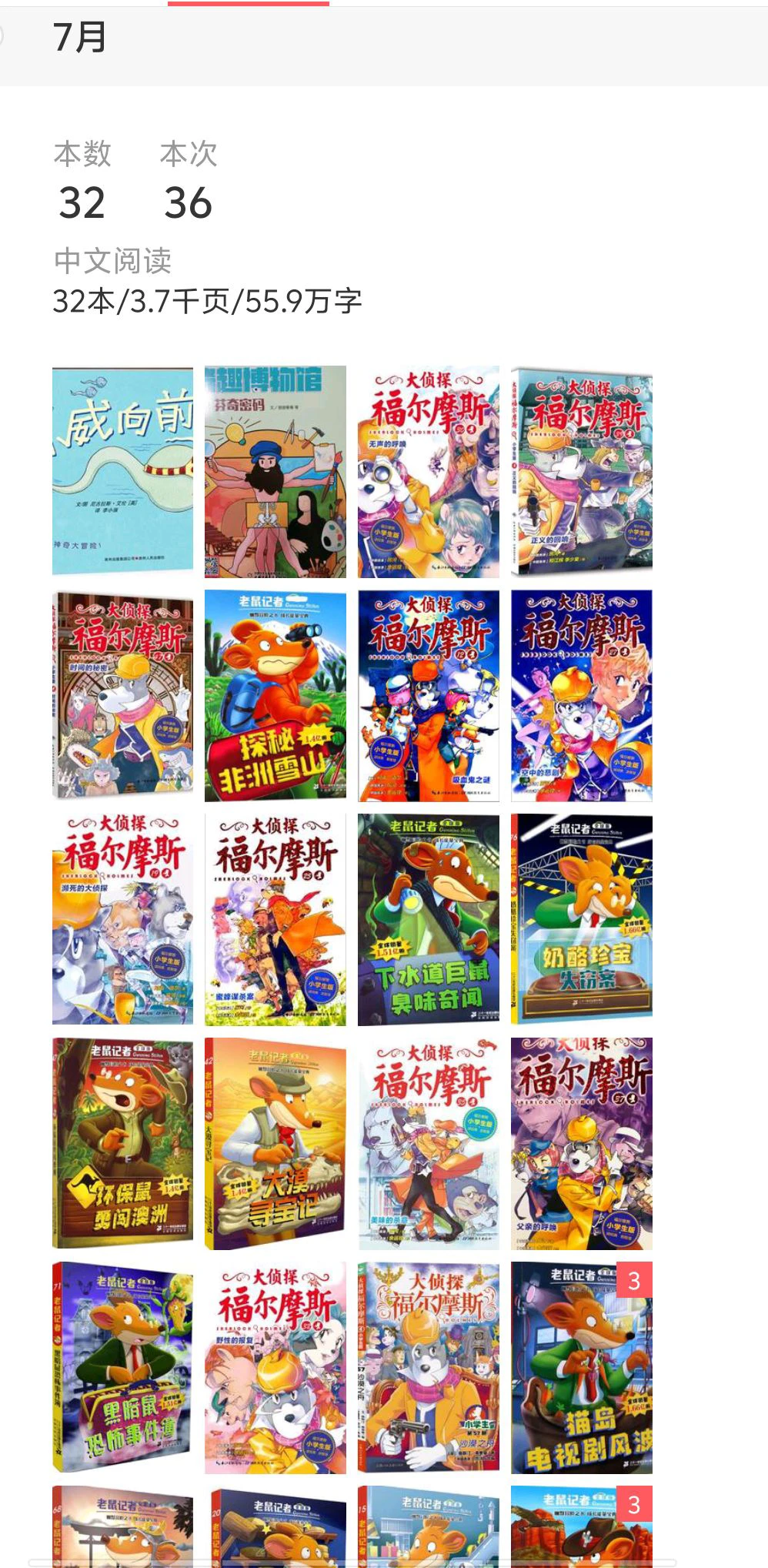Open the 福尔摩斯 沙漠之月 book

tap(428, 1367)
